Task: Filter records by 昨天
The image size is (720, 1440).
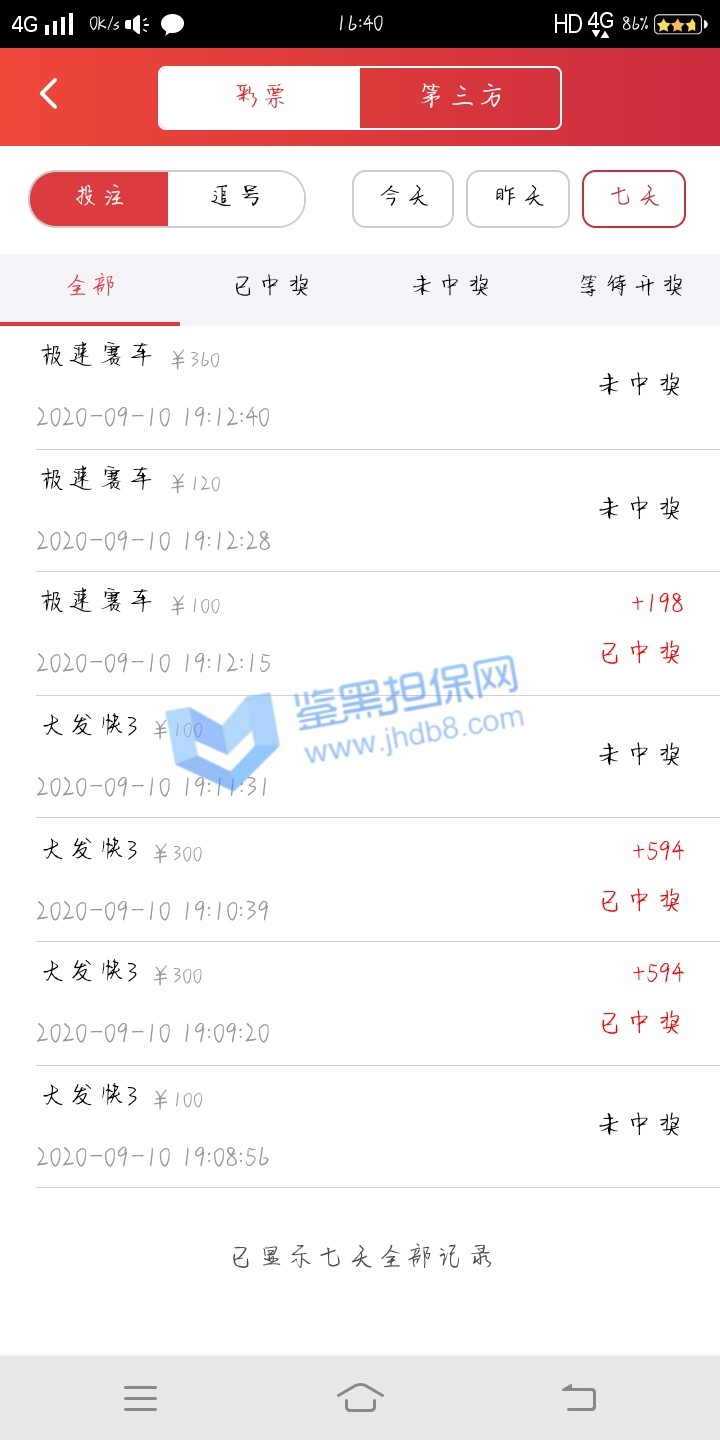Action: click(x=518, y=198)
